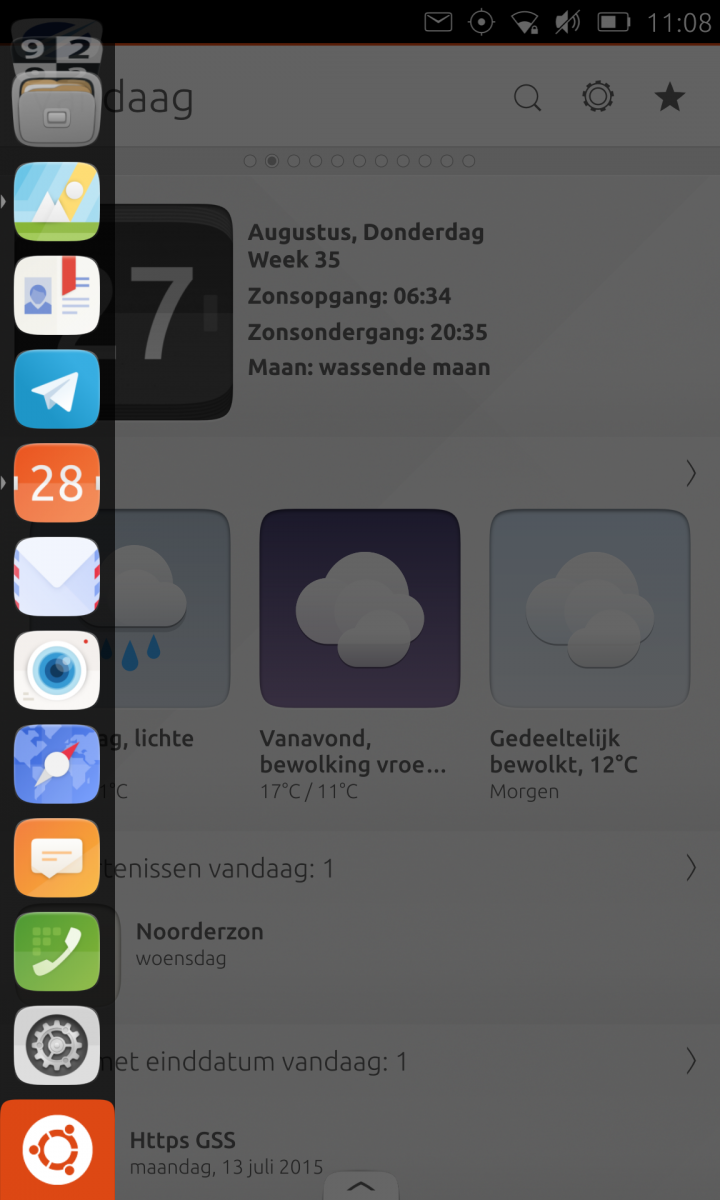This screenshot has height=1200, width=720.
Task: Open the Calendar app showing 28
Action: point(57,484)
